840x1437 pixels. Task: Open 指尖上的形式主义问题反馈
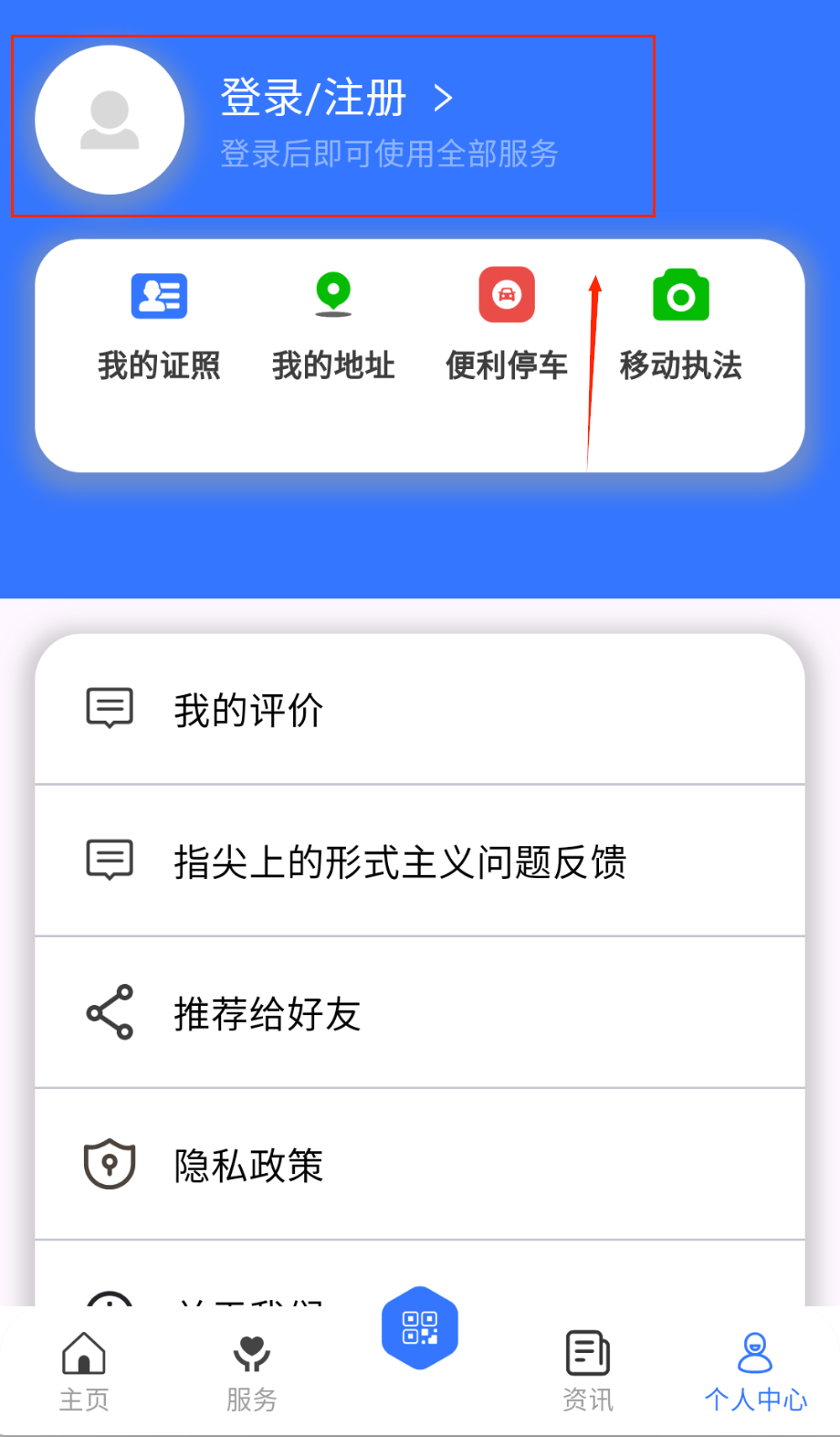420,861
